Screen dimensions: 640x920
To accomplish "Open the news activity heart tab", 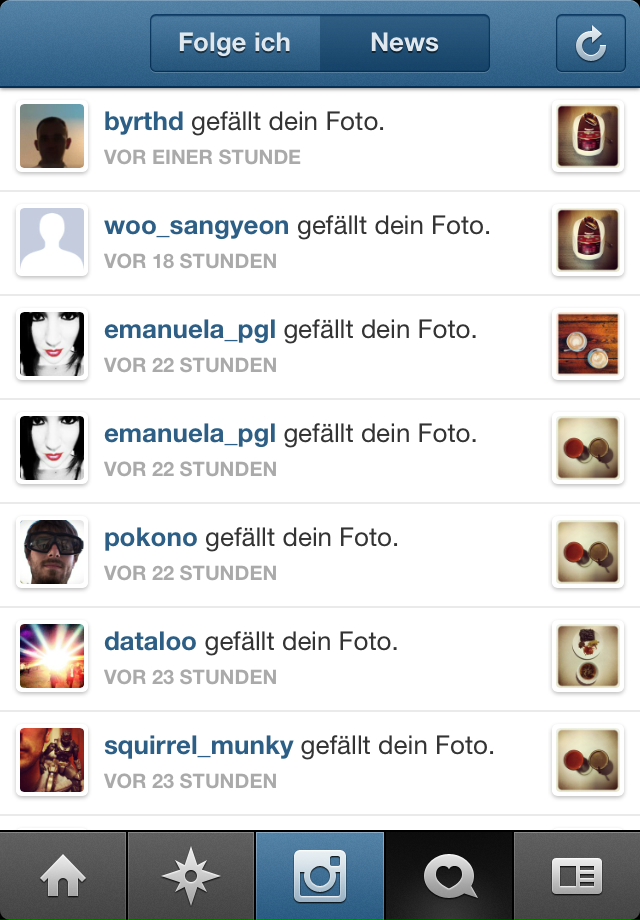I will coord(449,876).
